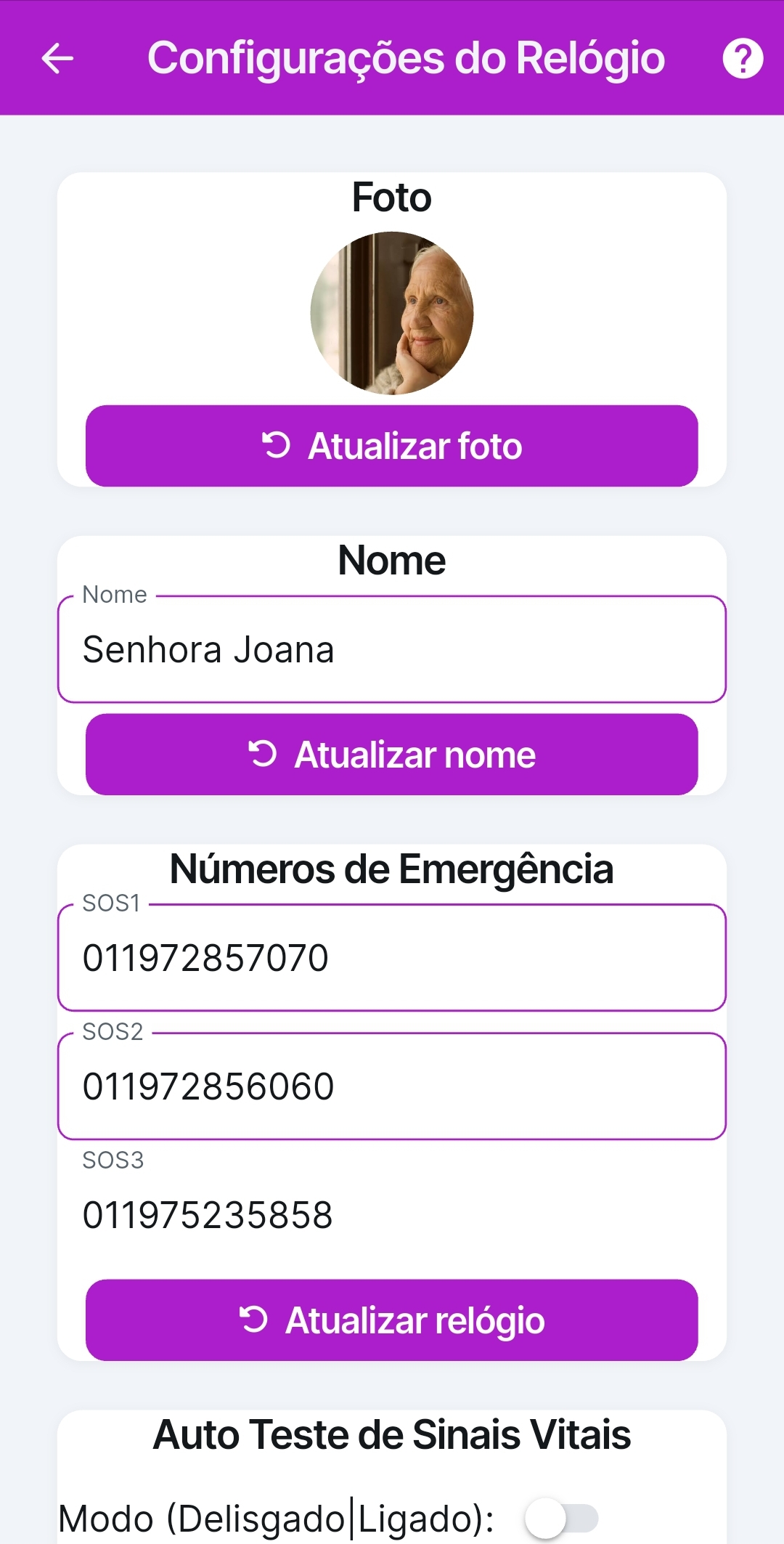
Task: Click the Atualizar nome button
Action: coord(392,754)
